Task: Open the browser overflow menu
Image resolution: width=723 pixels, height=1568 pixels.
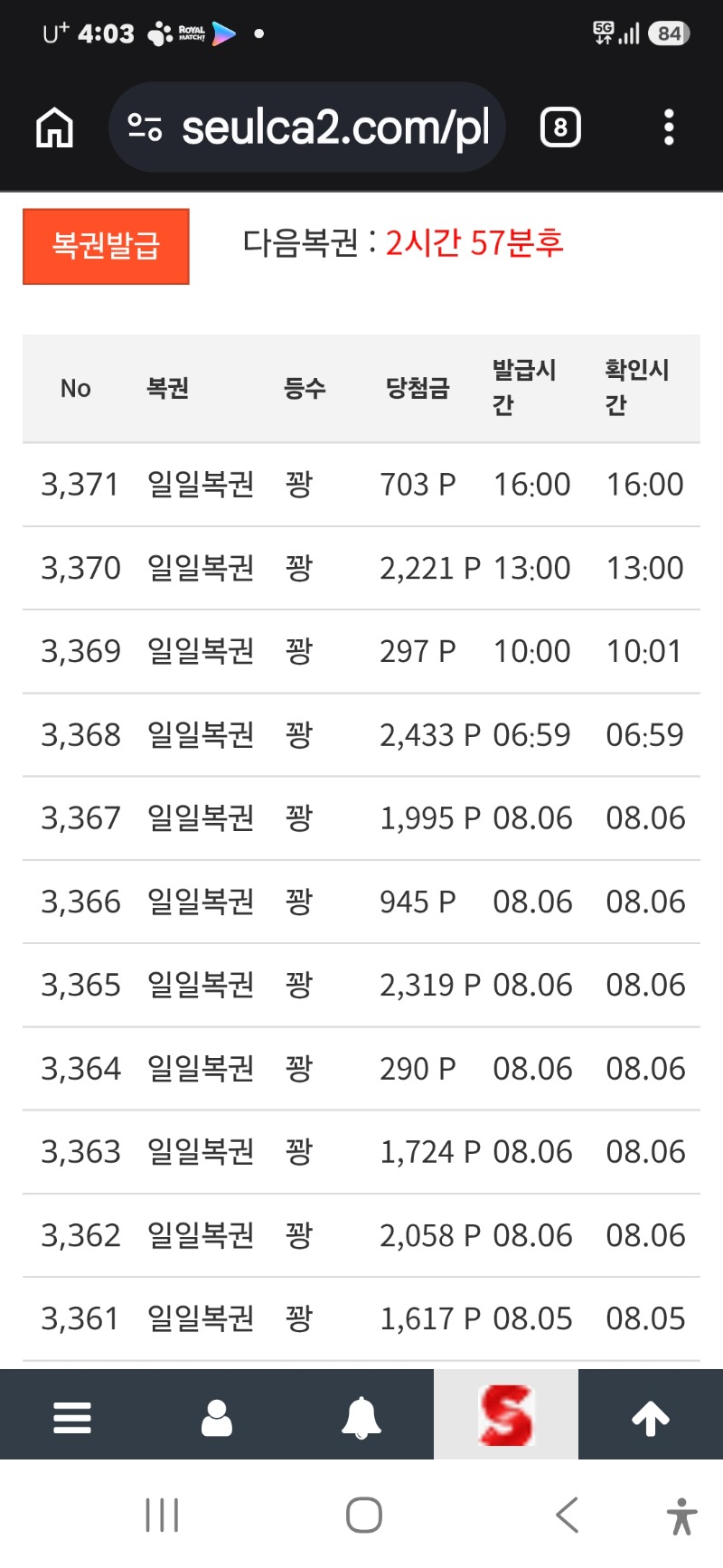Action: [x=669, y=128]
